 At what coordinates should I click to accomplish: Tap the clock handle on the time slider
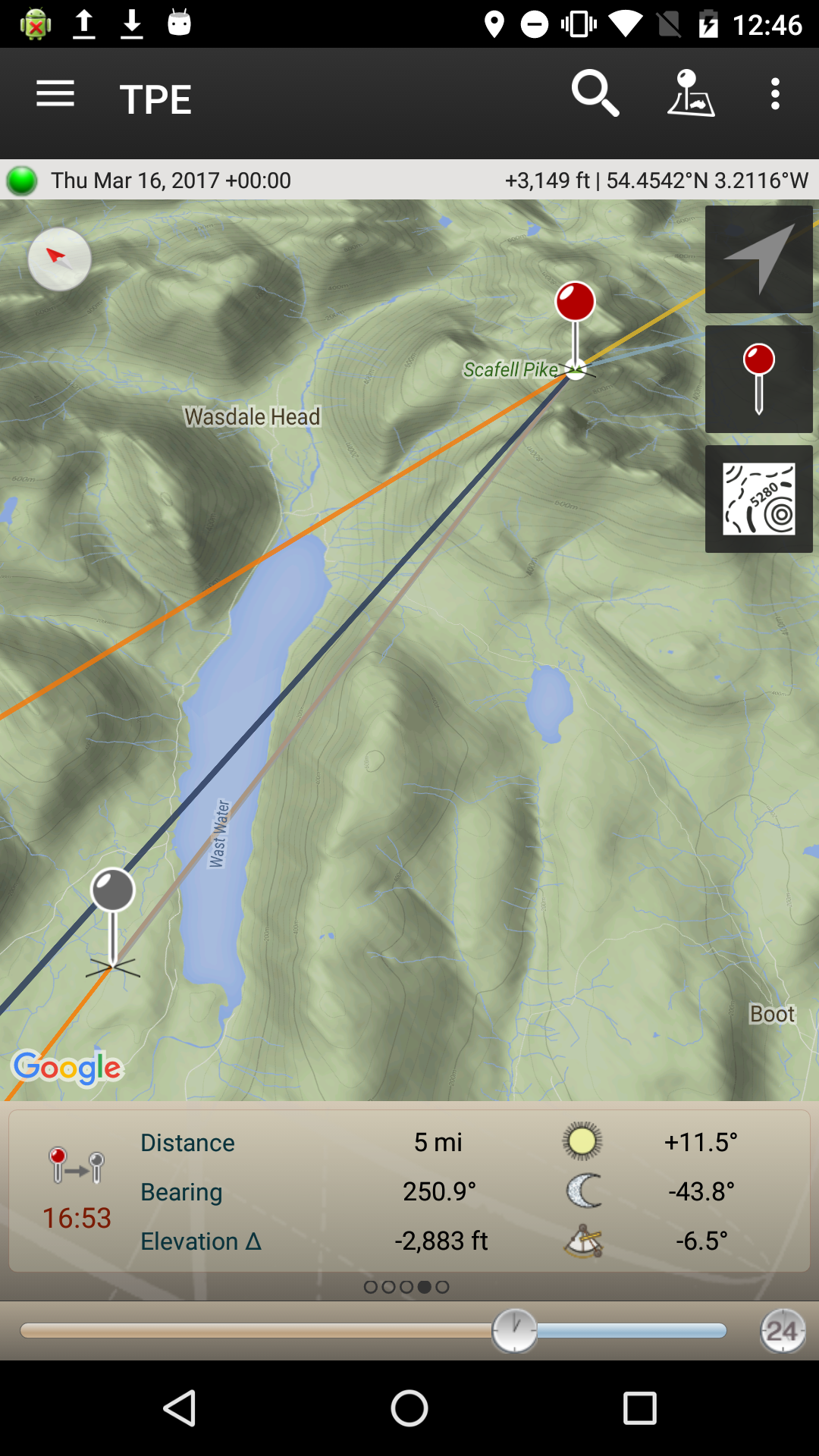[516, 1332]
